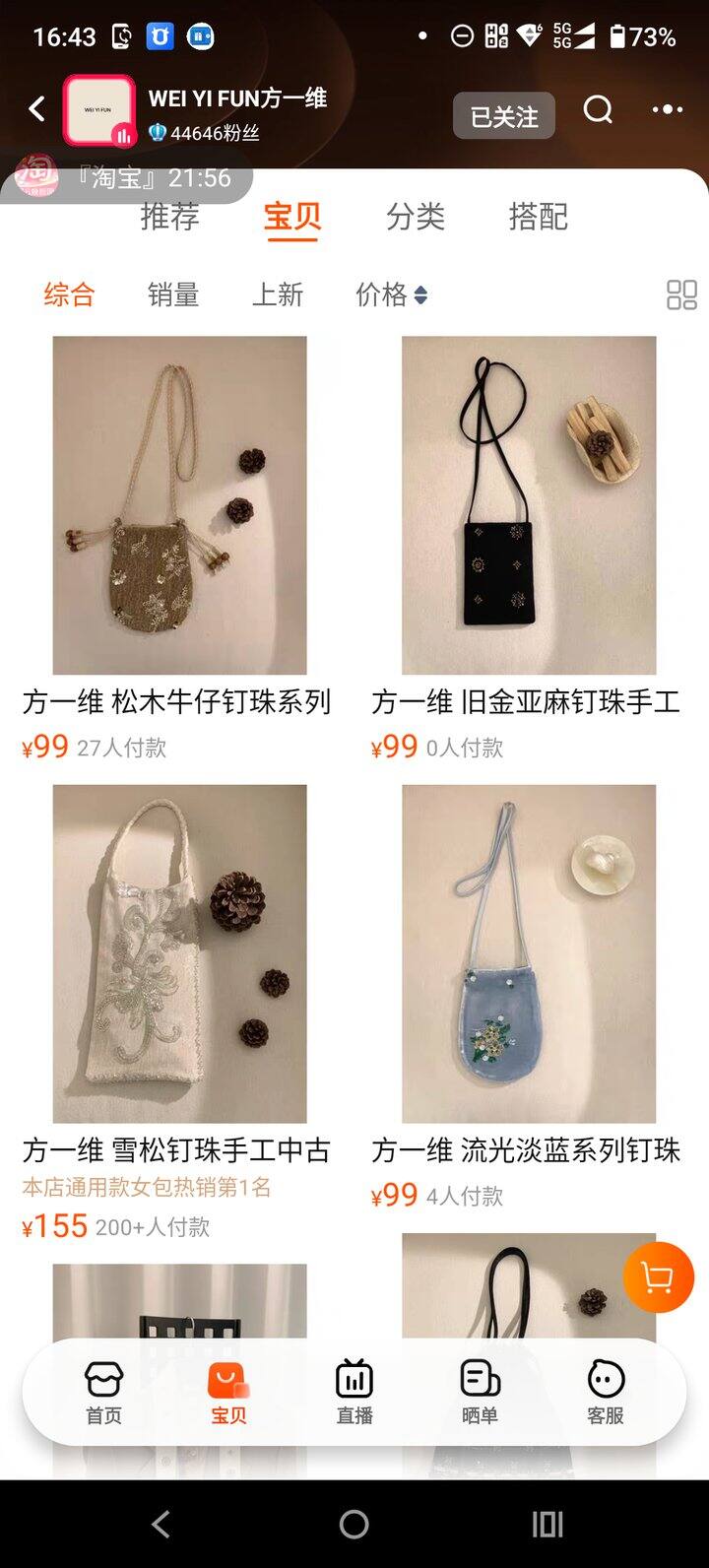Open the three-dot overflow menu

pos(667,110)
